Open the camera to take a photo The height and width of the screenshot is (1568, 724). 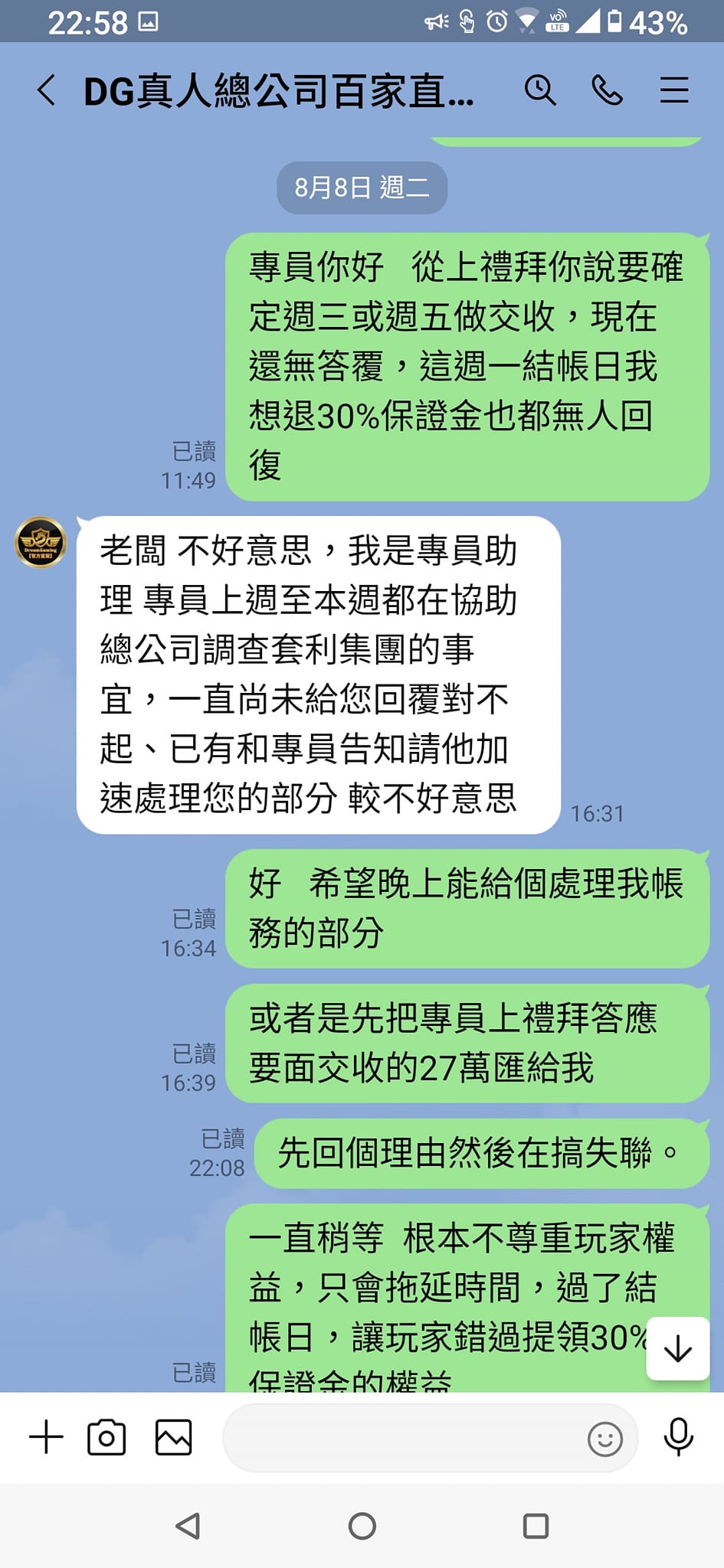tap(106, 1437)
